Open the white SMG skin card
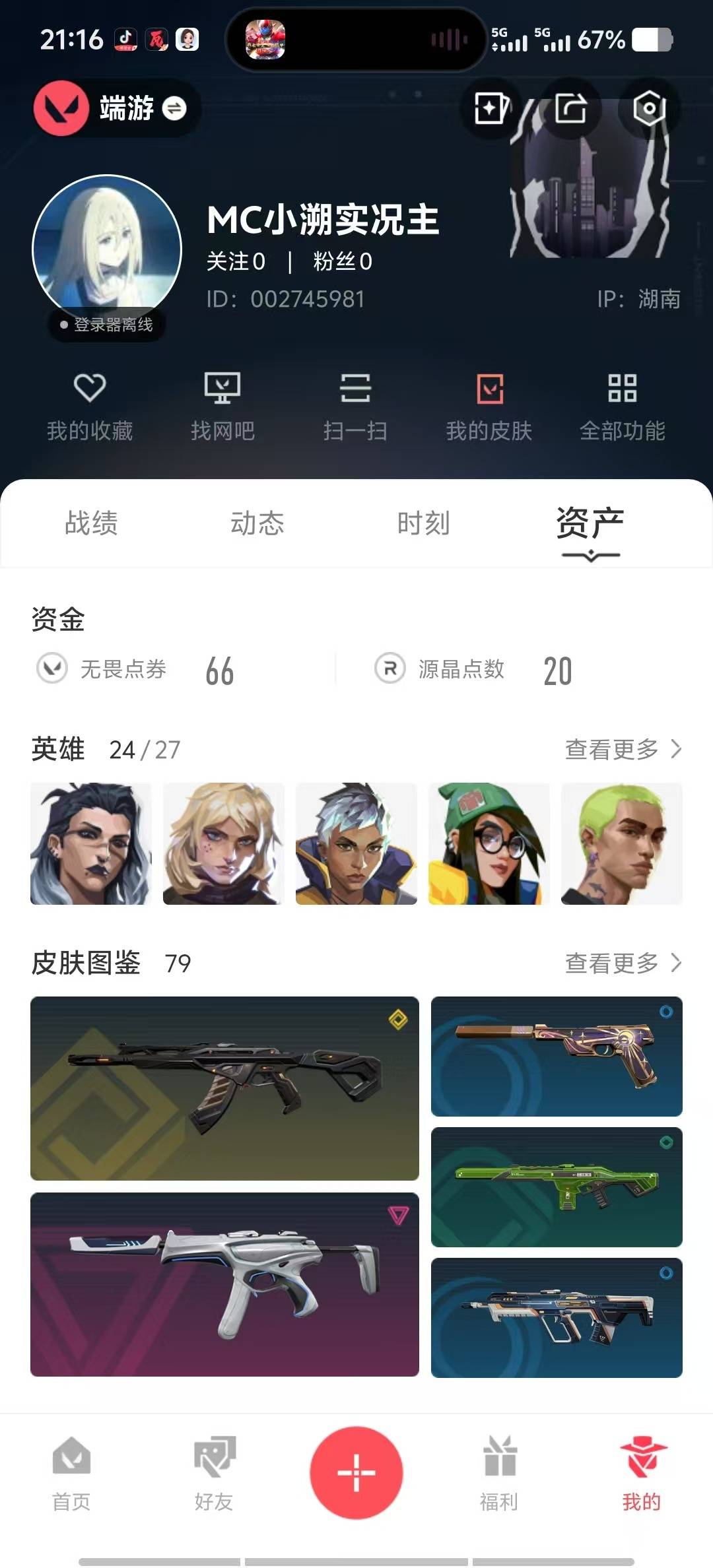Screen dimensions: 713x1568 (x=224, y=1284)
